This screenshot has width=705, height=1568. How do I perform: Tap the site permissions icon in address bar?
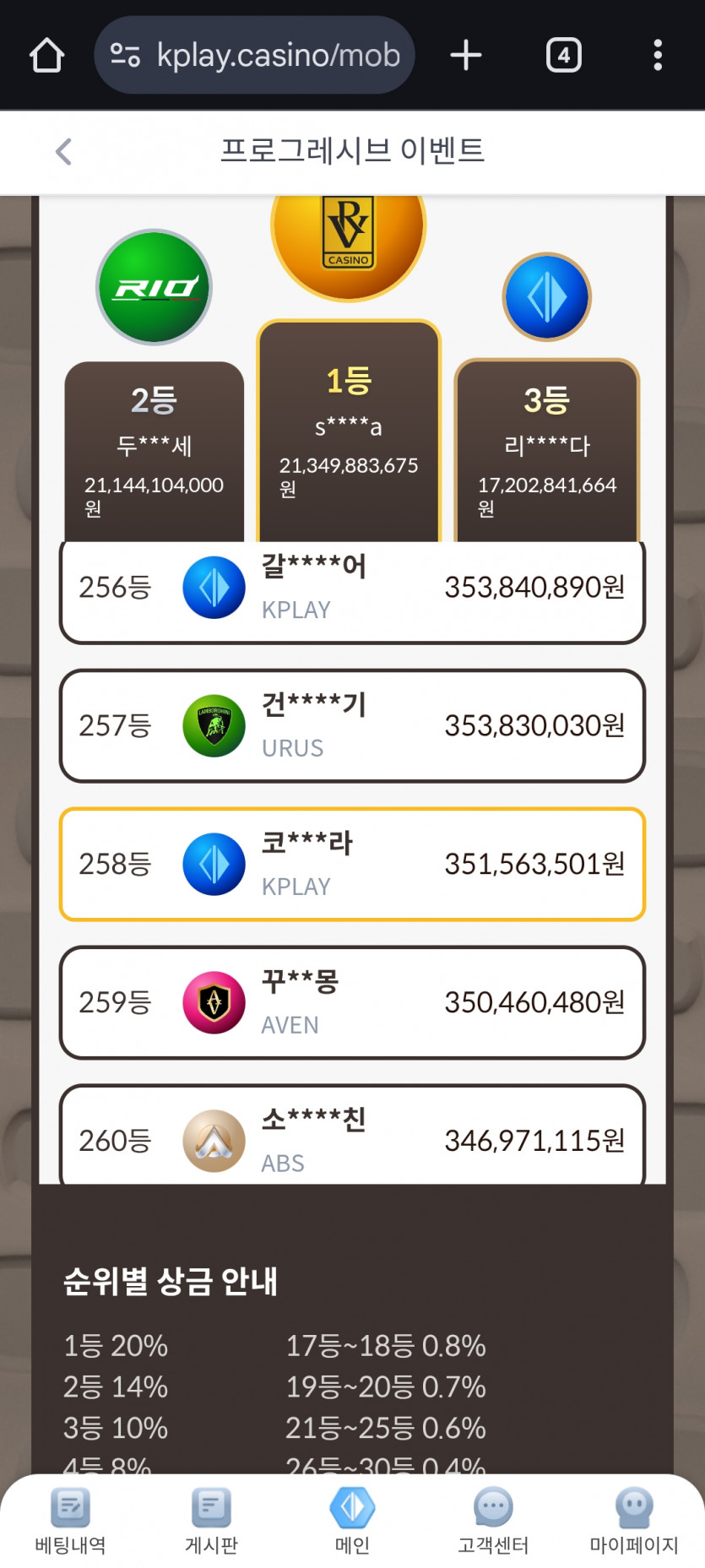click(125, 54)
